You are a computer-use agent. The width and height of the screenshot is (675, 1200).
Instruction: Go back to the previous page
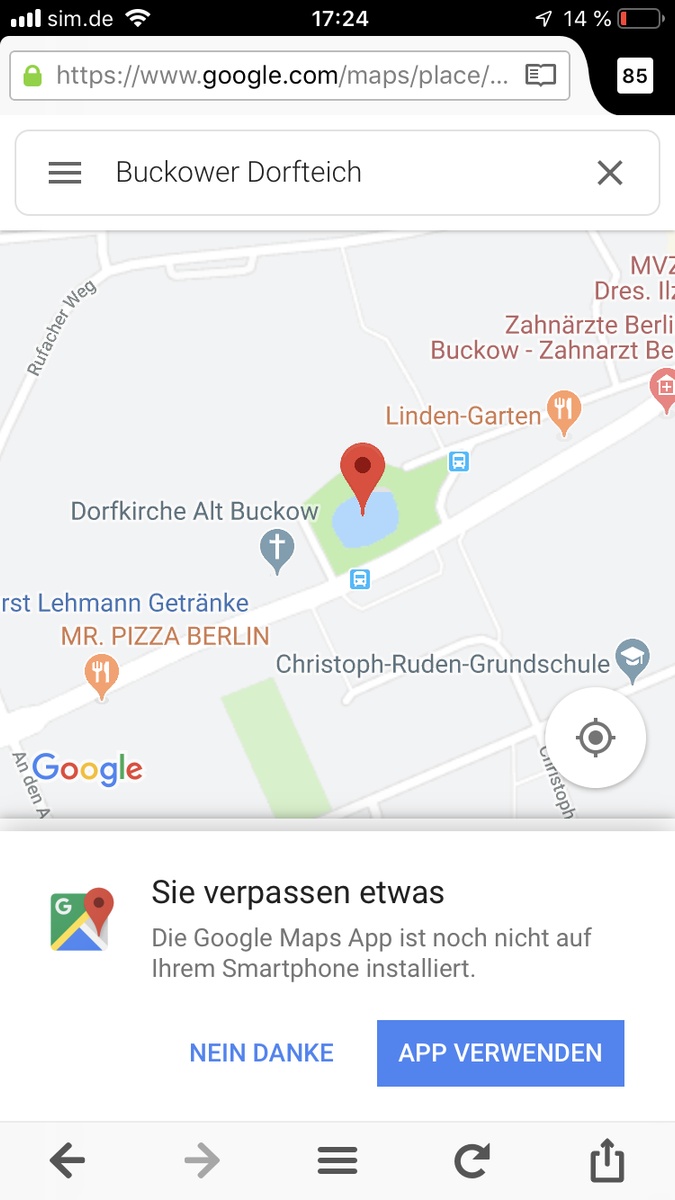pos(67,1161)
